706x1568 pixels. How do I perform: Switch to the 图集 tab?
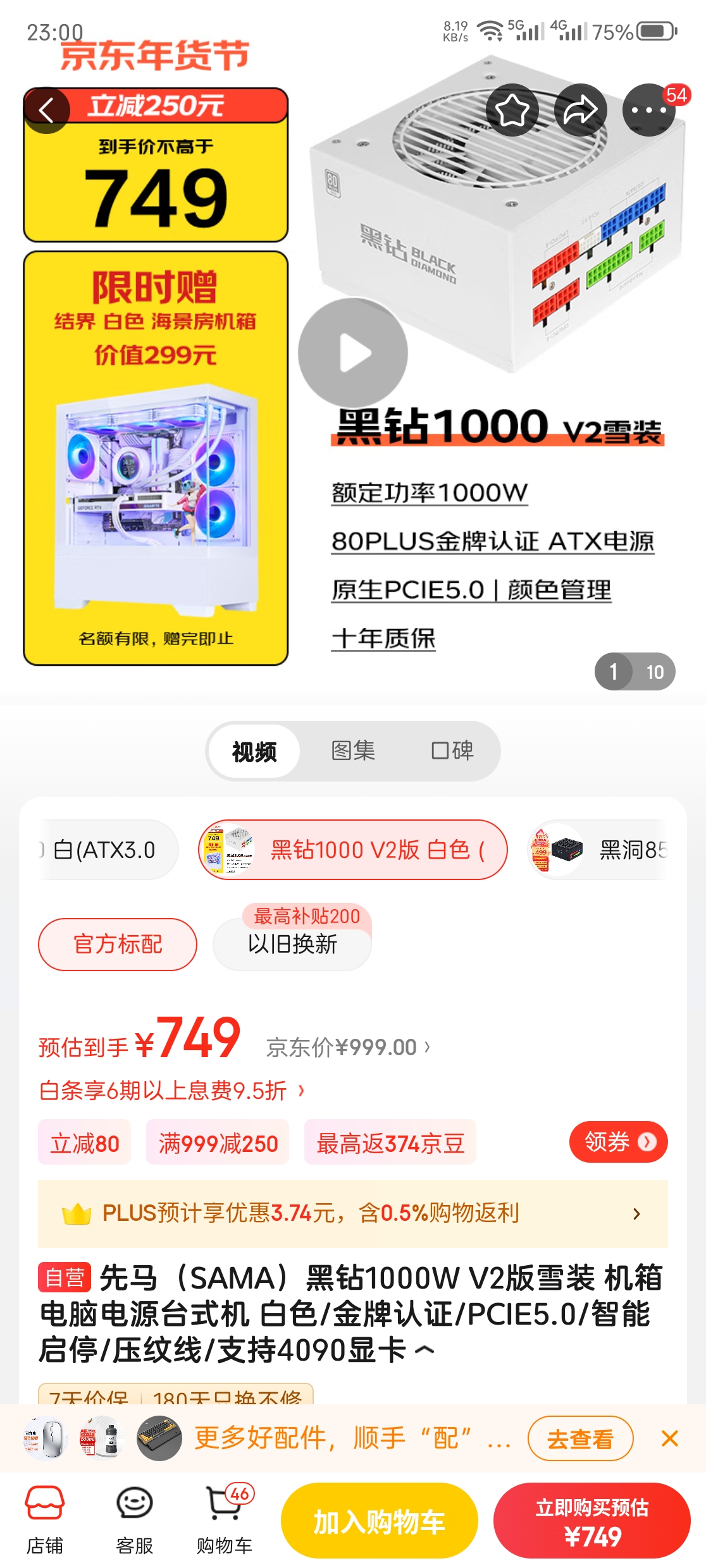coord(354,751)
